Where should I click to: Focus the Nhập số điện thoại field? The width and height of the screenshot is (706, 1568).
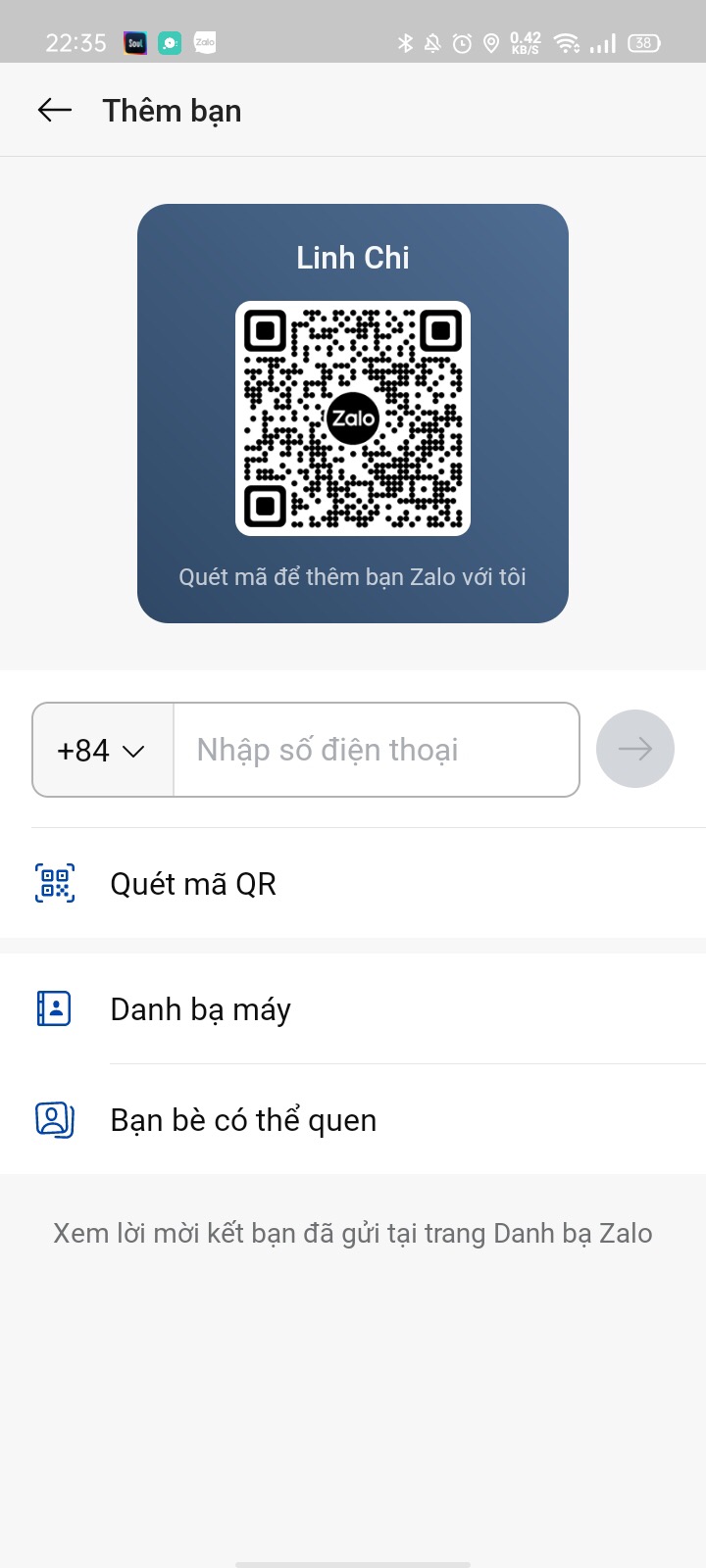point(376,751)
